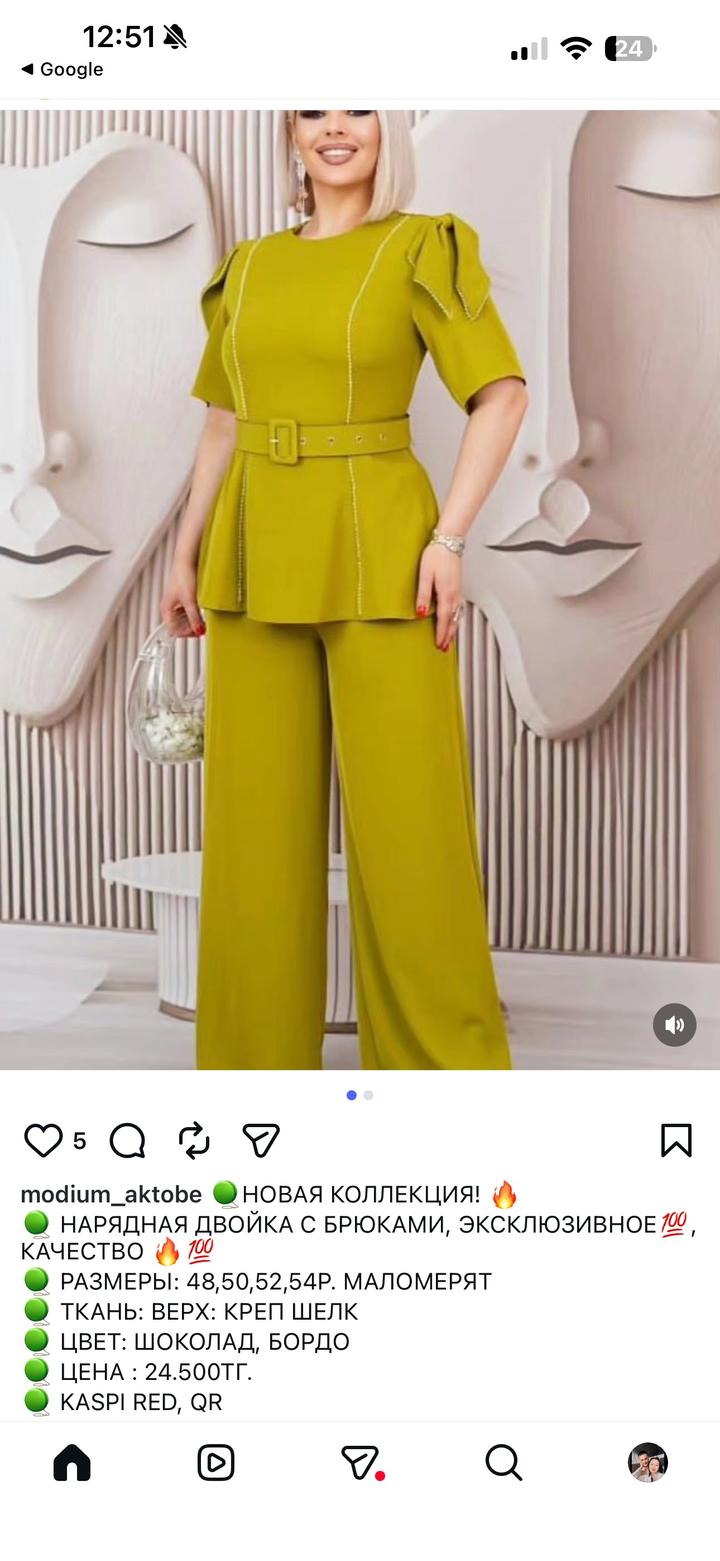Screen dimensions: 720x1561
Task: Share this post via send icon
Action: pos(260,1140)
